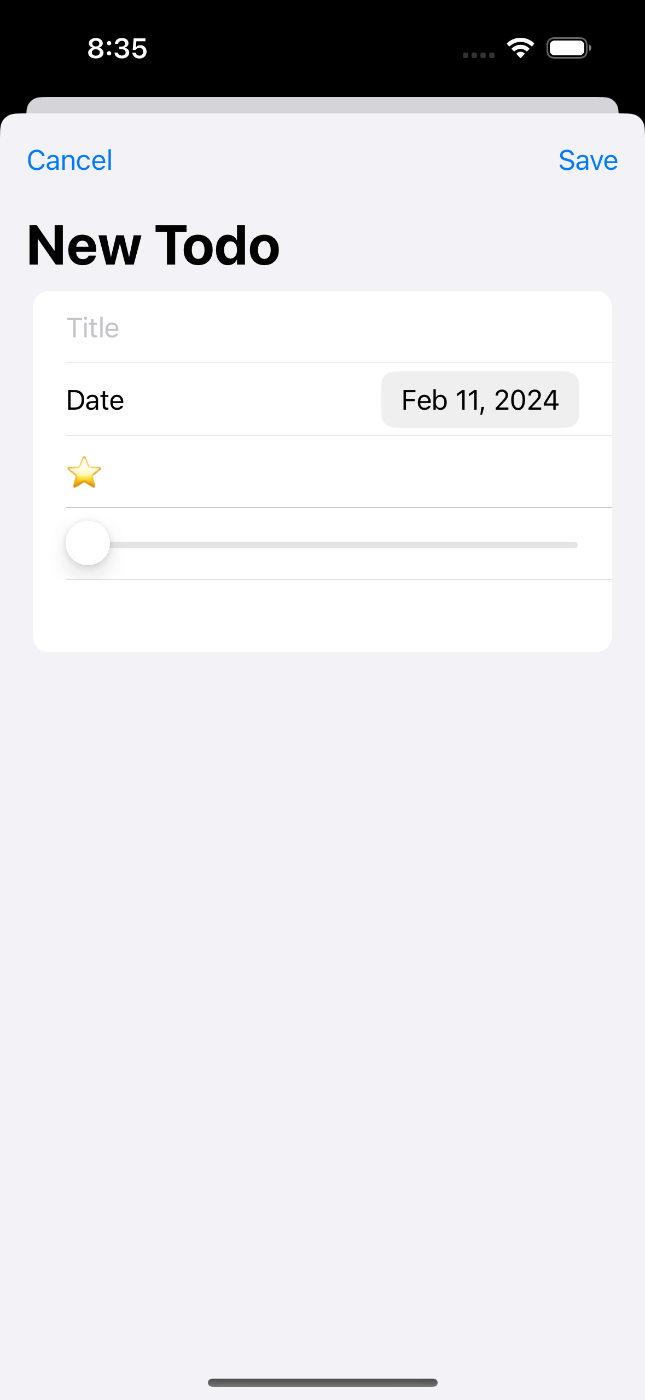Save the new todo

coord(588,160)
